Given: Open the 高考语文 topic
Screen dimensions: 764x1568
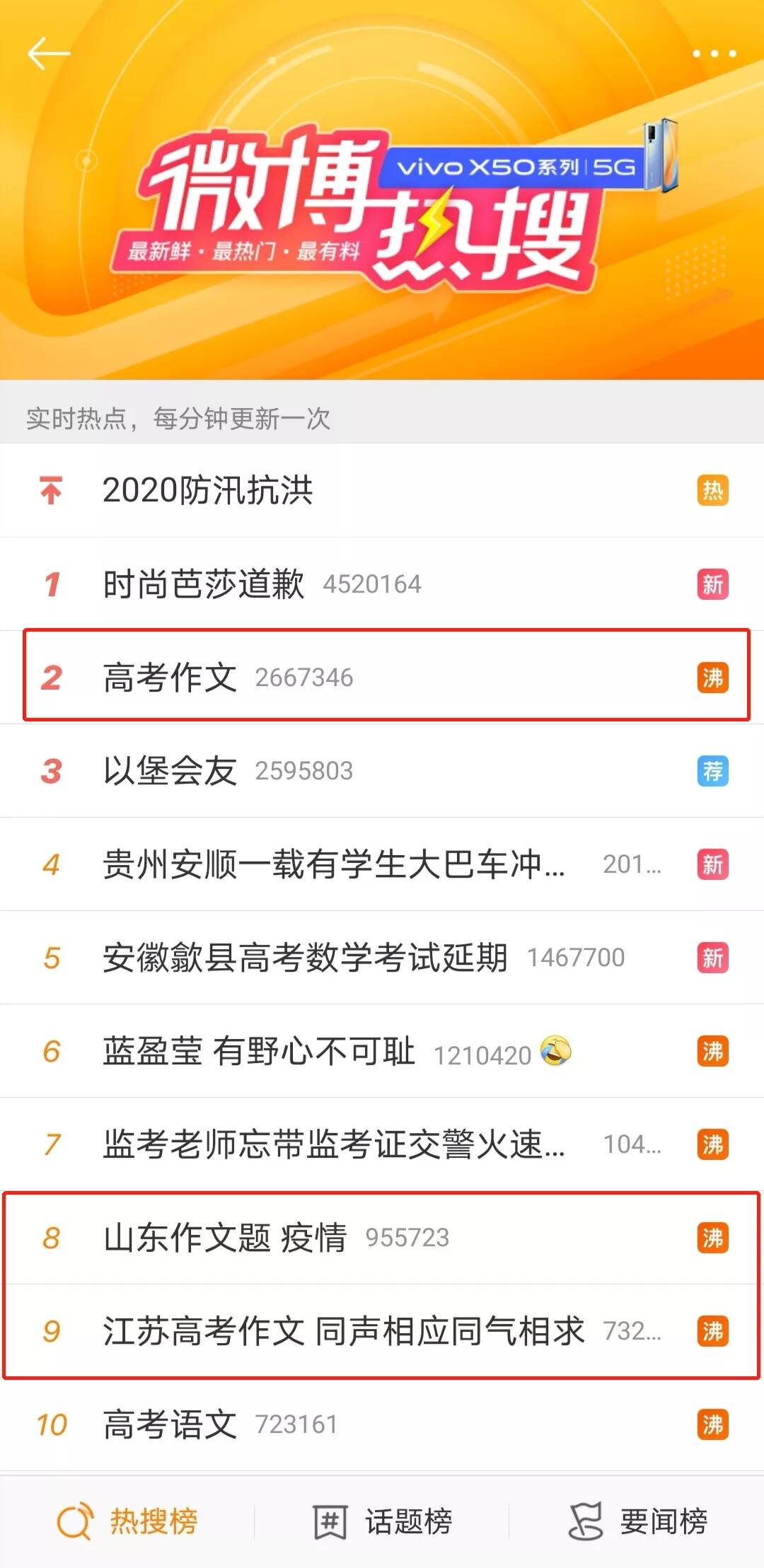Looking at the screenshot, I should tap(170, 1424).
